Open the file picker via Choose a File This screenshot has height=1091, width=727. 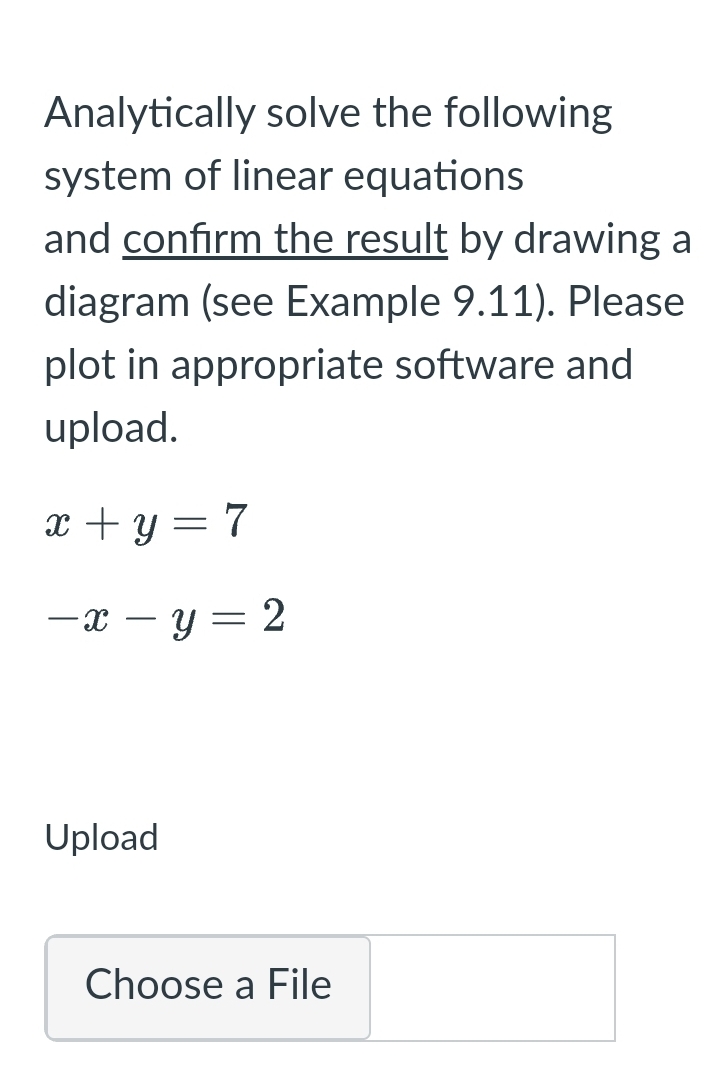(x=207, y=985)
